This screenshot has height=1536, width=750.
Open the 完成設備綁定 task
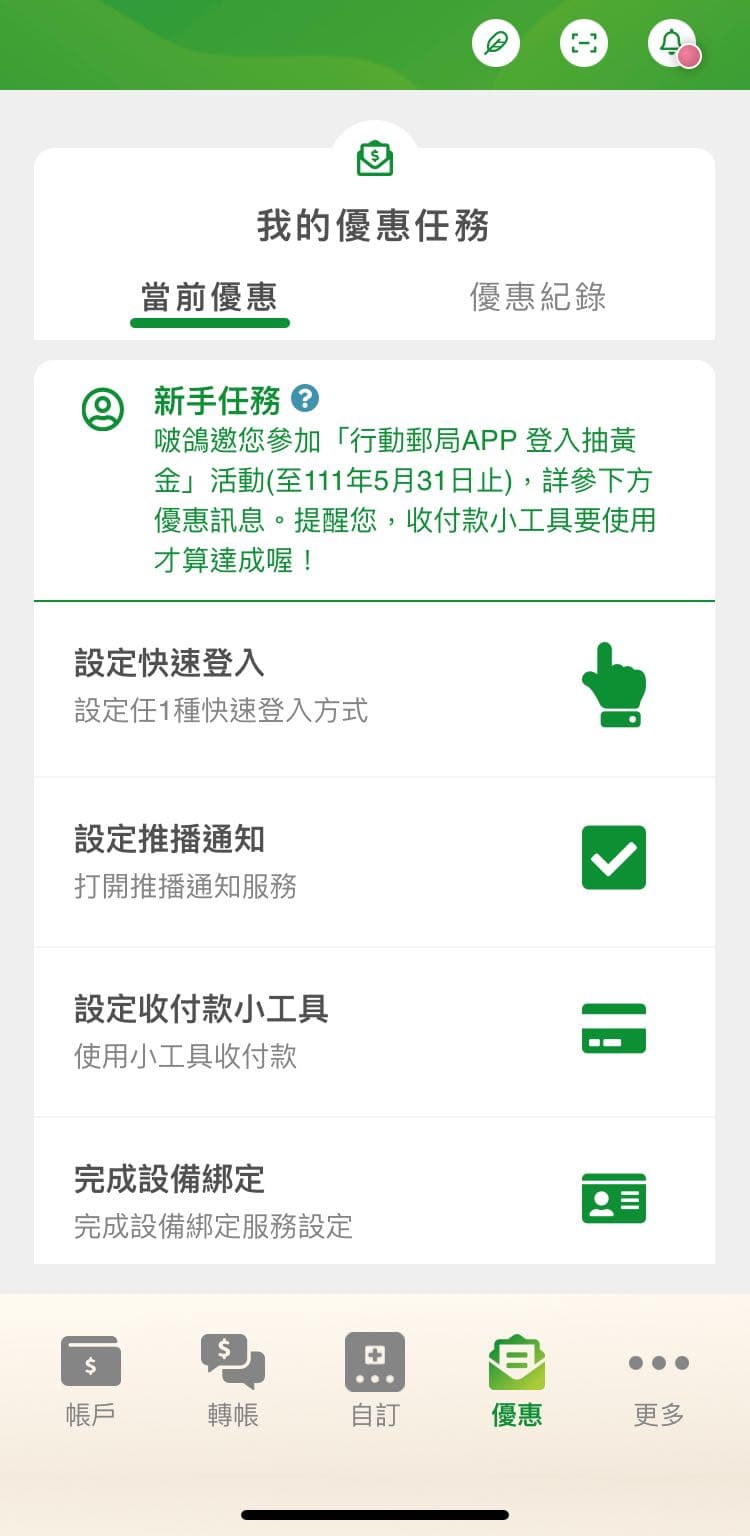(x=375, y=1191)
